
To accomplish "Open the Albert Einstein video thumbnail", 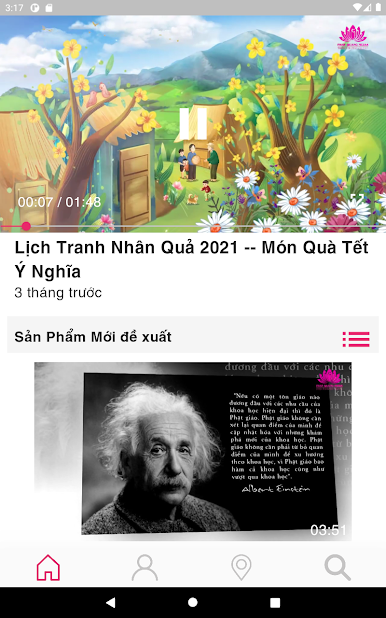I will (x=193, y=451).
